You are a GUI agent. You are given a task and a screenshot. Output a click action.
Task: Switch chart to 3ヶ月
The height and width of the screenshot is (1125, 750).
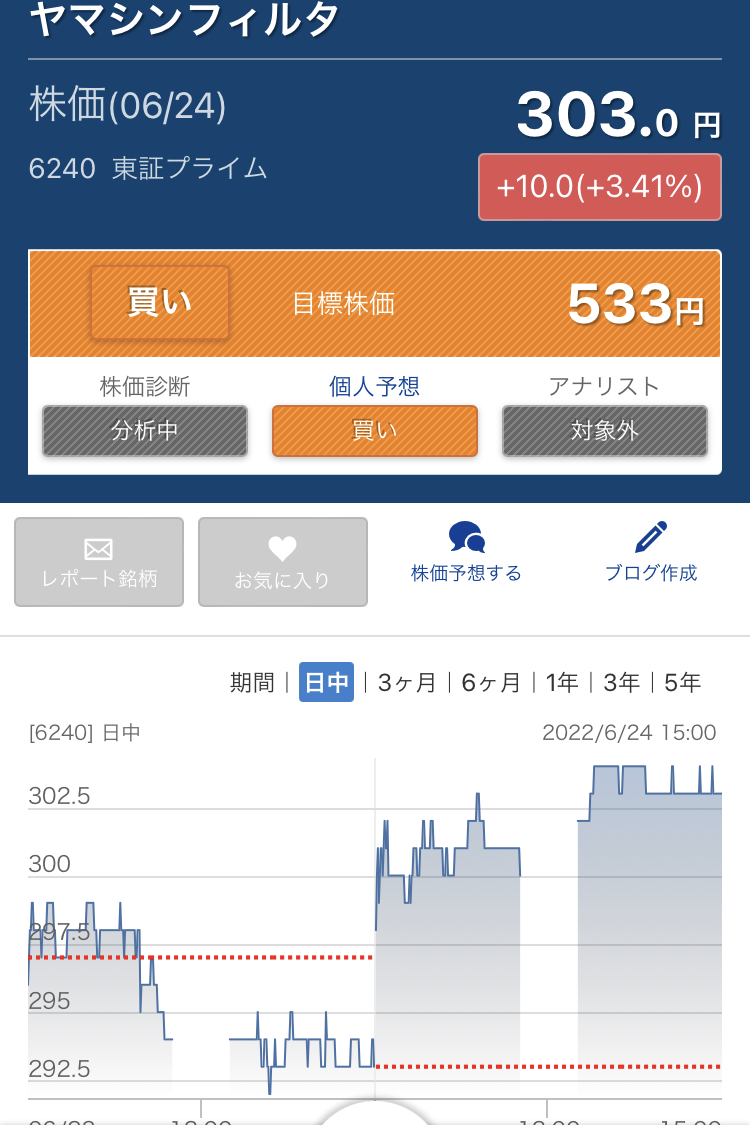(407, 683)
